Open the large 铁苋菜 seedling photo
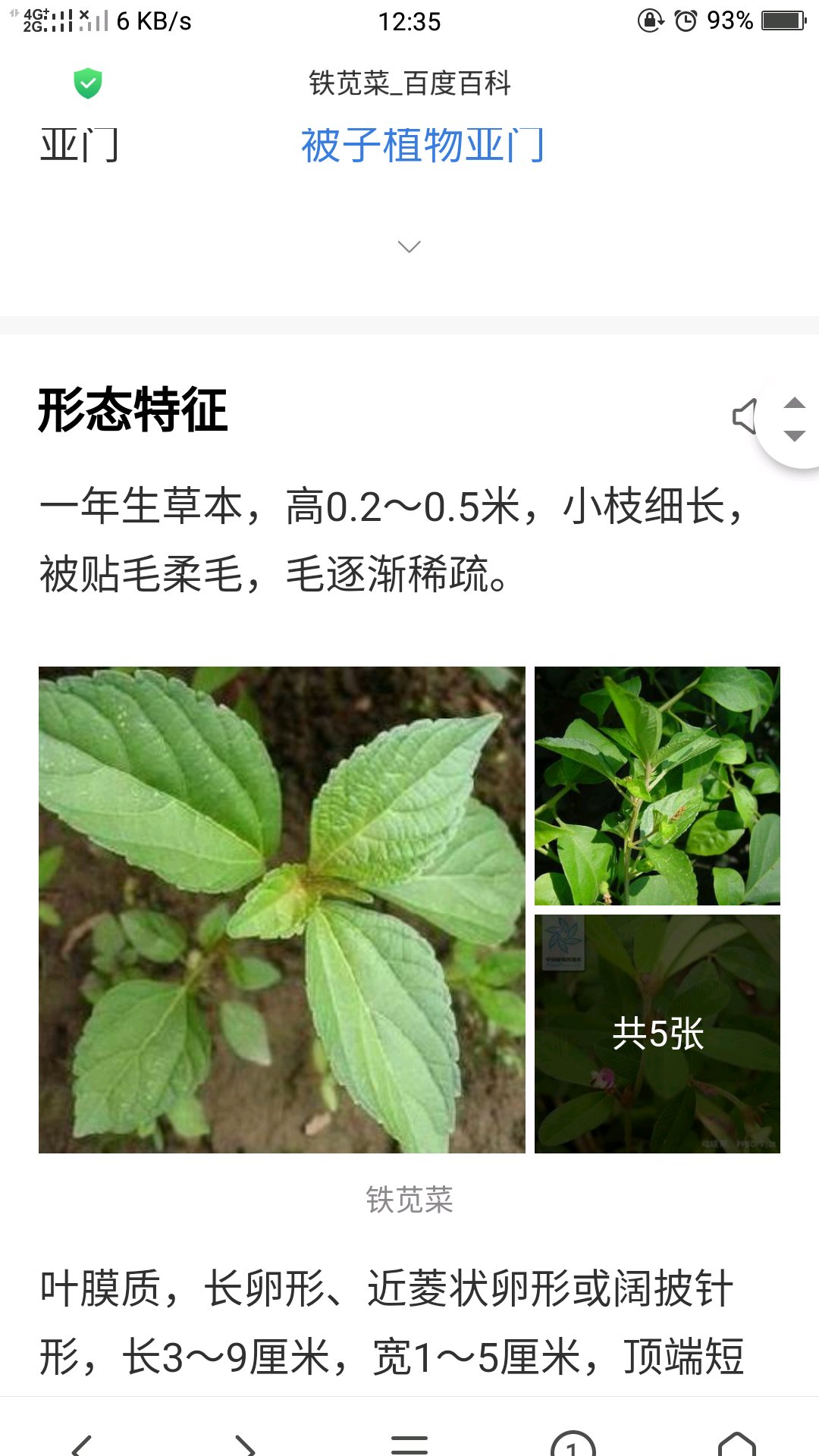819x1456 pixels. point(282,910)
